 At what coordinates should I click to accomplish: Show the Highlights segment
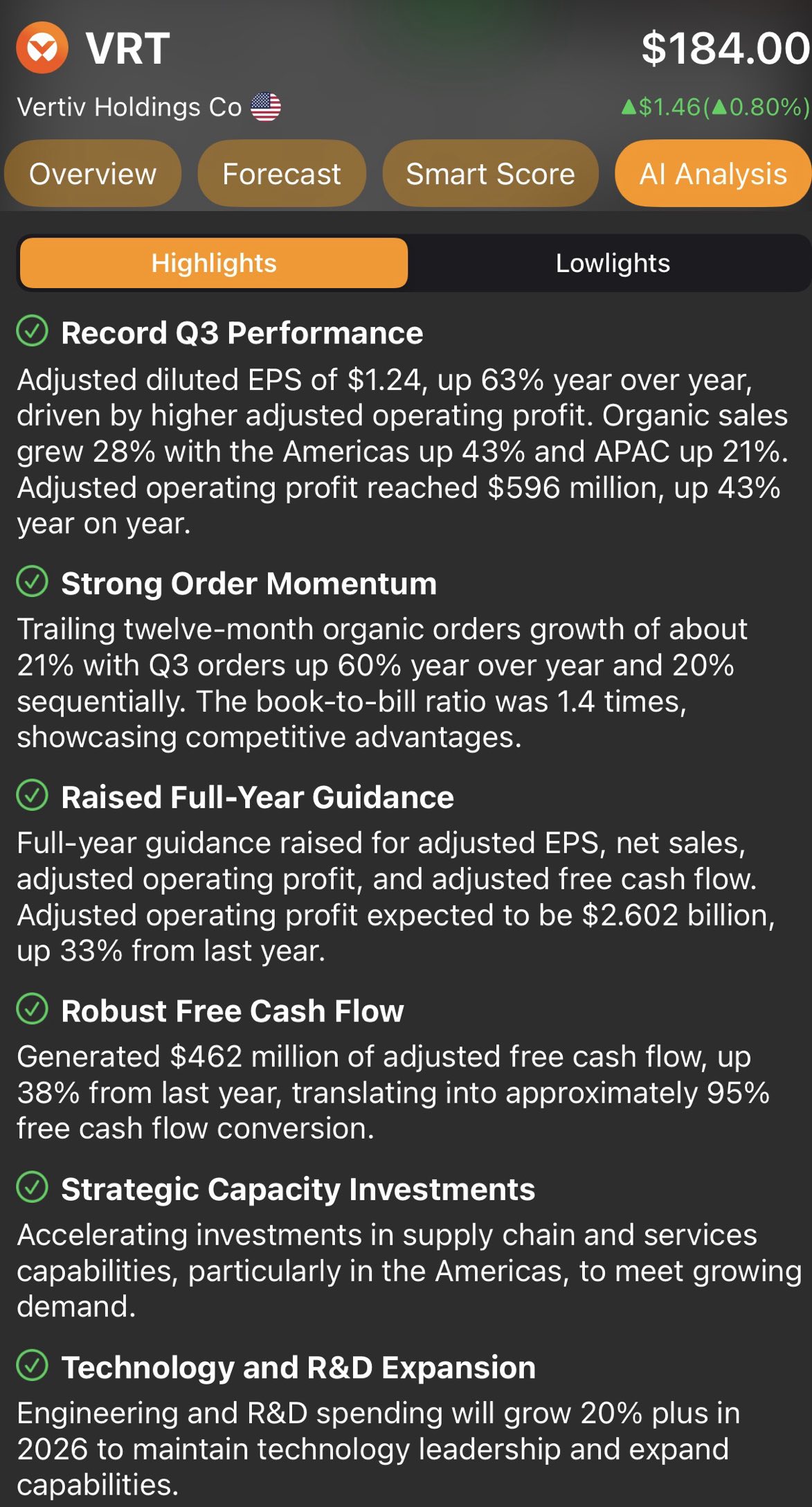[214, 263]
